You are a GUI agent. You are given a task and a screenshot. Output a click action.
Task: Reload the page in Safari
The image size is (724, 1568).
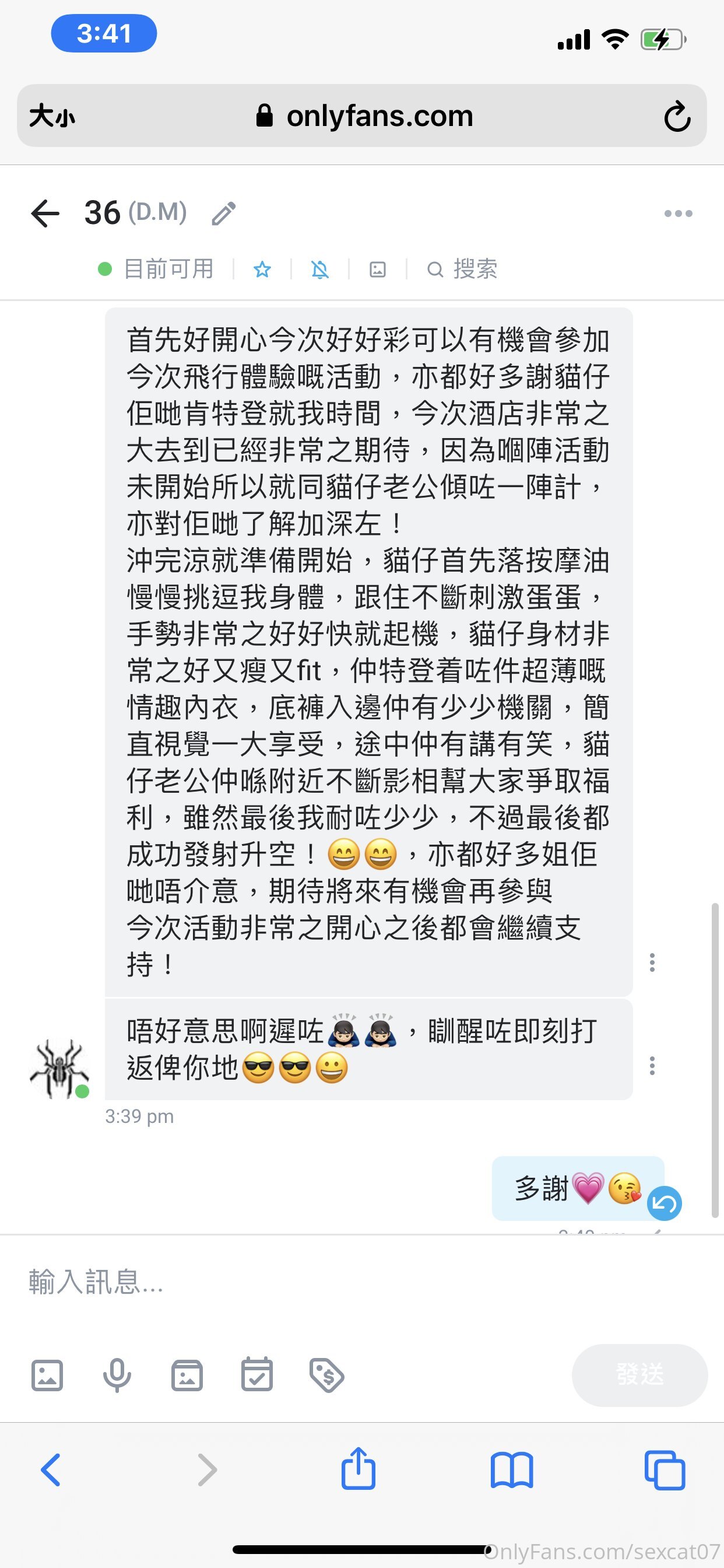[x=677, y=116]
